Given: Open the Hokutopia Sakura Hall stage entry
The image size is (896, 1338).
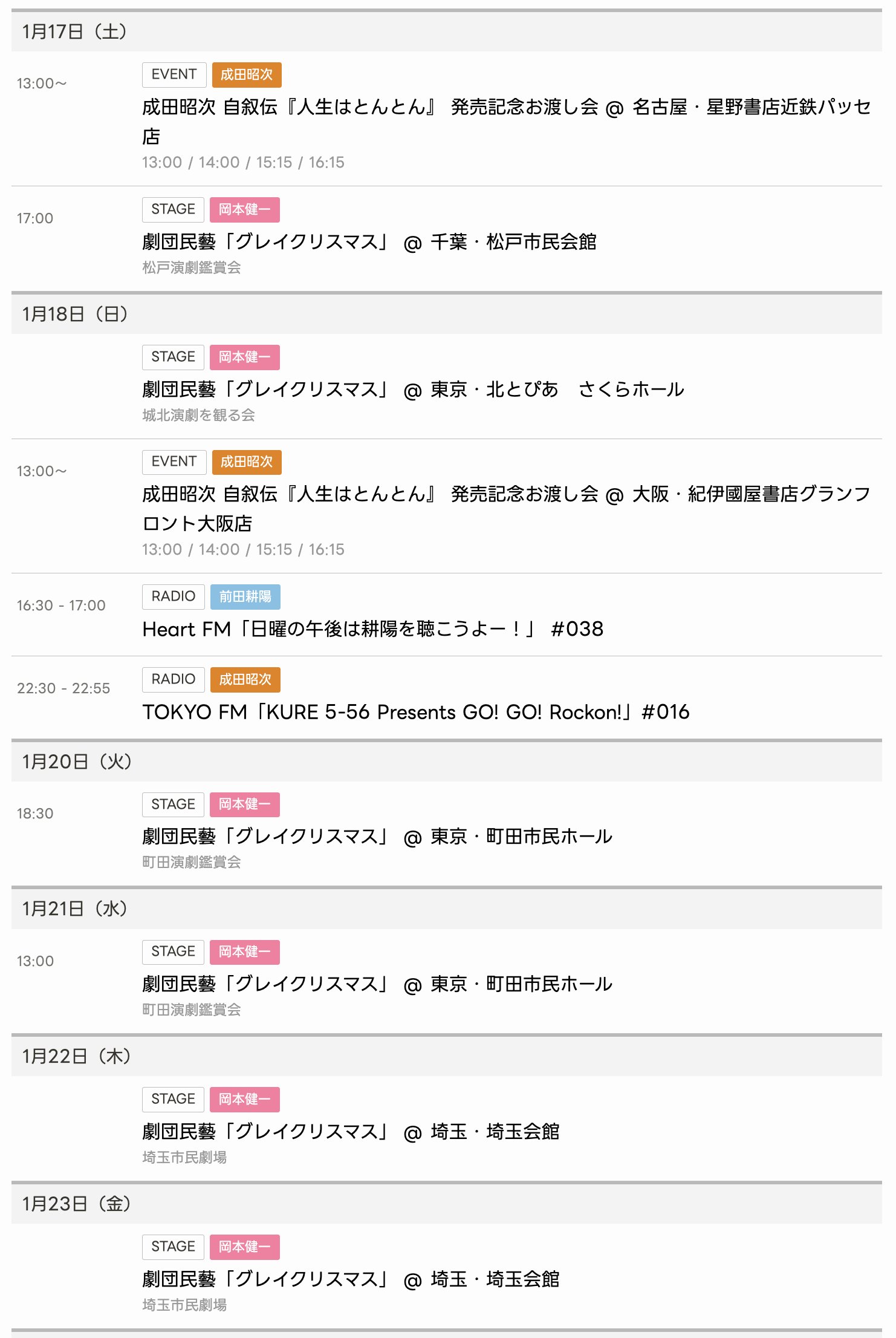Looking at the screenshot, I should 412,390.
